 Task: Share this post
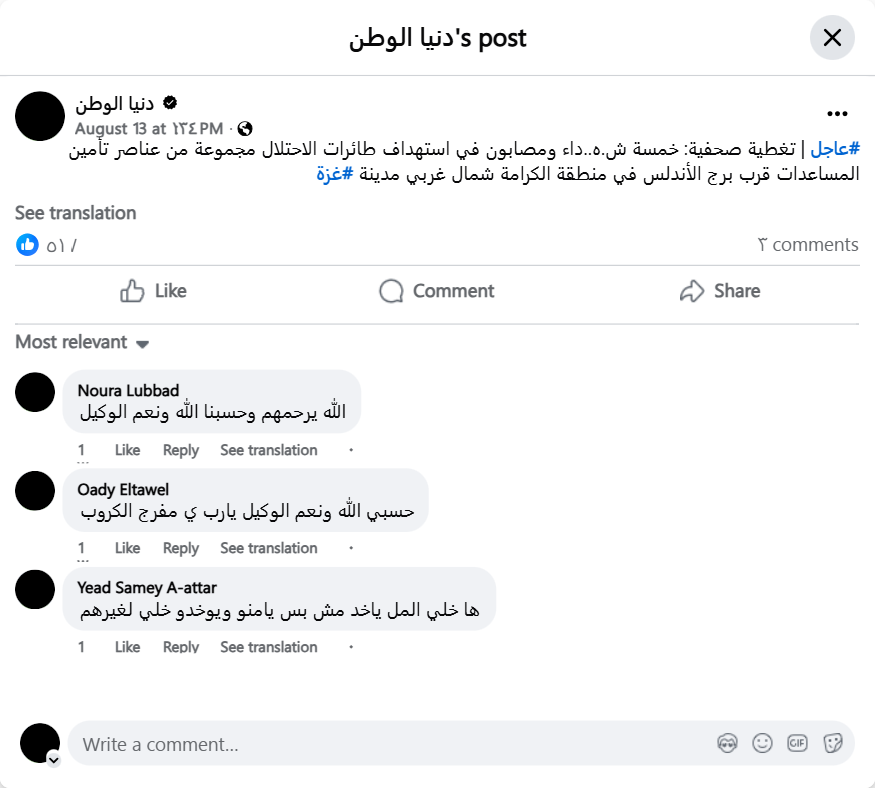pyautogui.click(x=719, y=291)
